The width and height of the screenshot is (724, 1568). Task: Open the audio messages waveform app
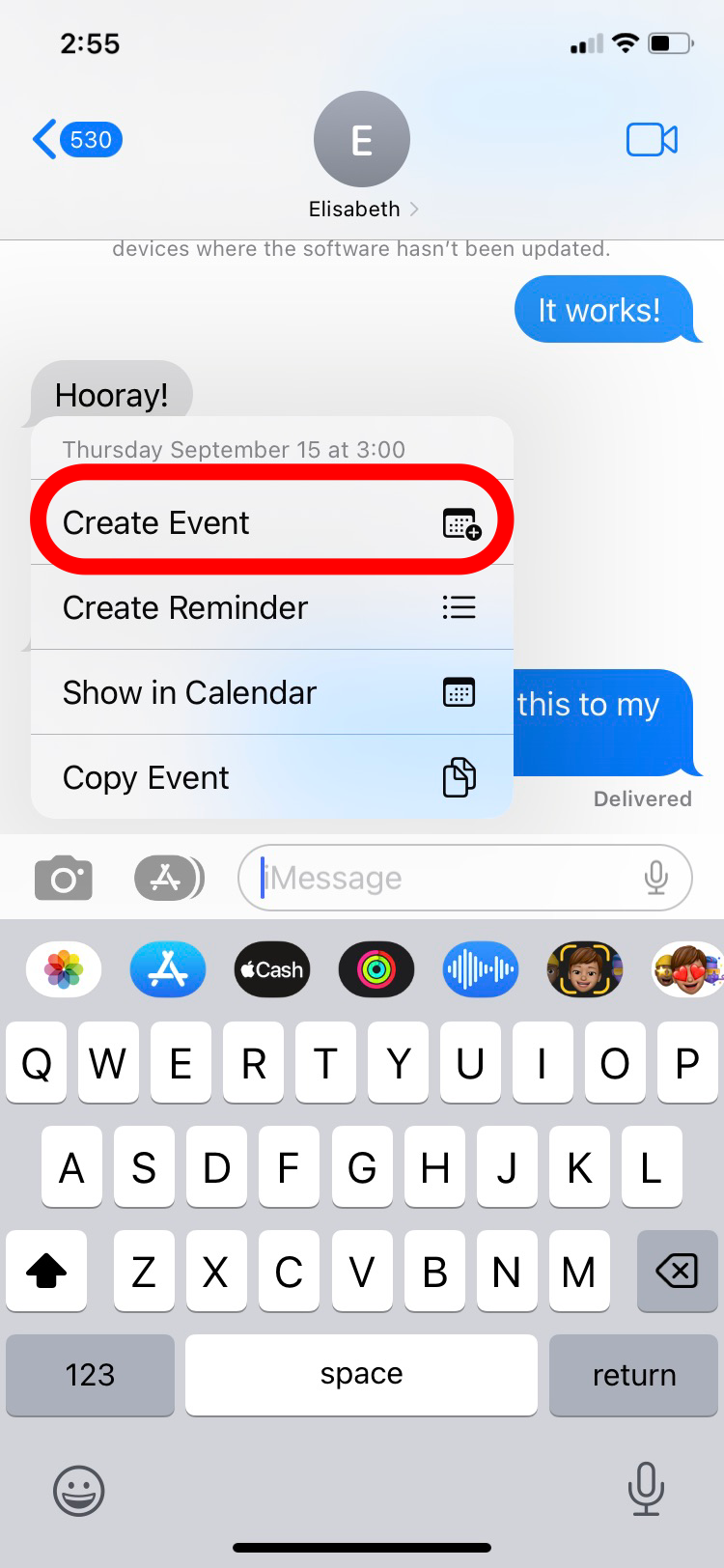coord(481,969)
